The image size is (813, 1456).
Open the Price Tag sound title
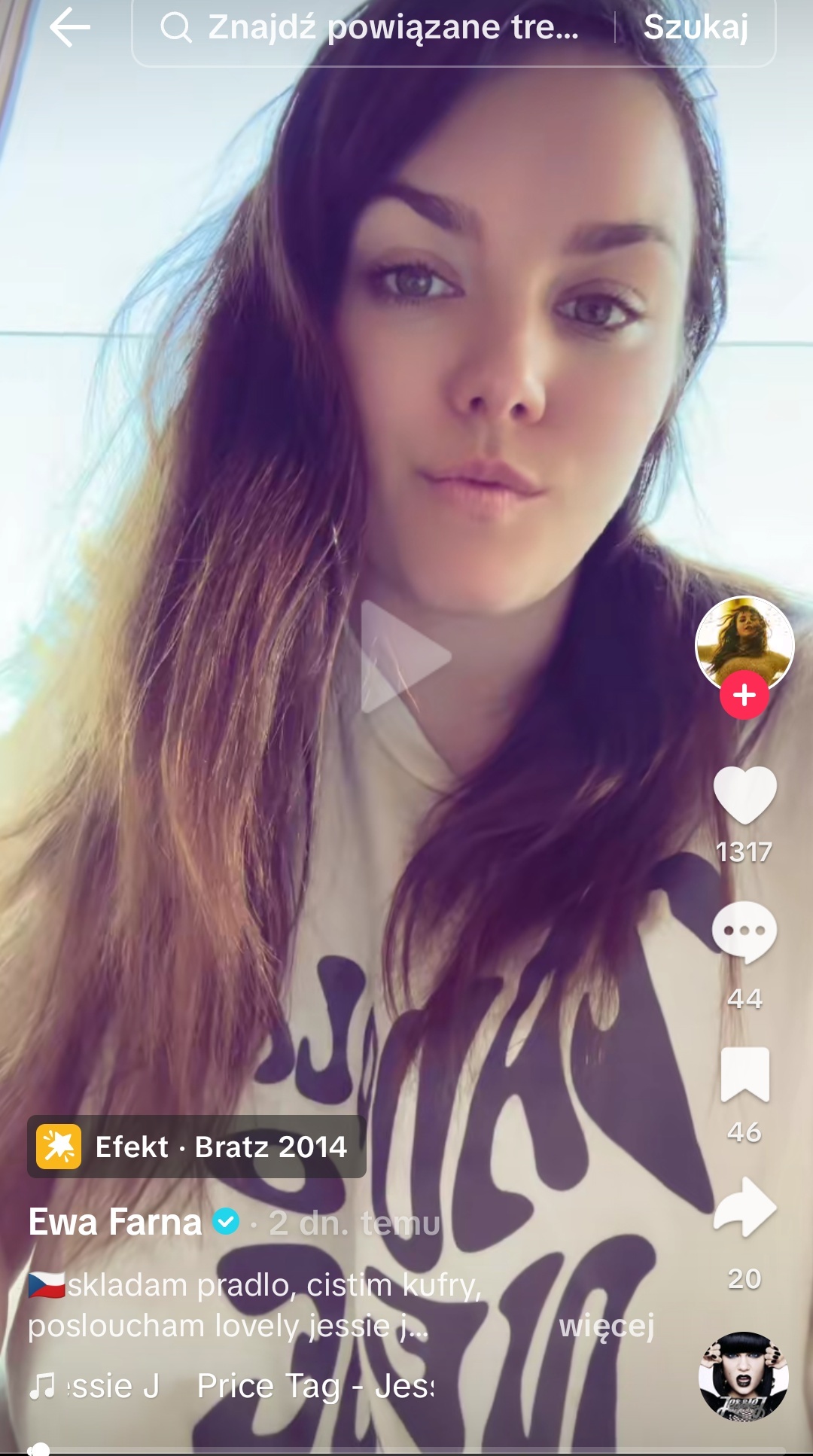coord(315,1386)
